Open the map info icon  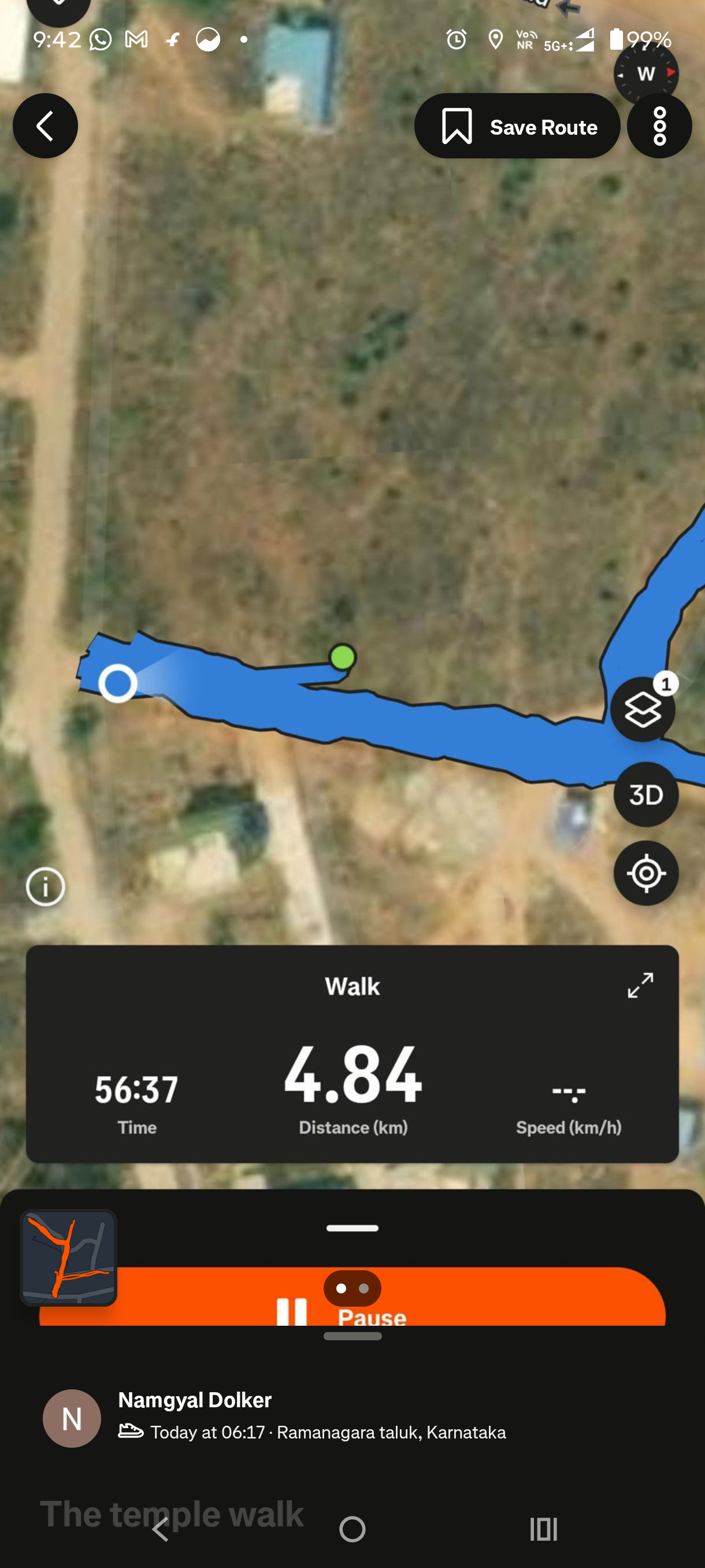pyautogui.click(x=46, y=886)
